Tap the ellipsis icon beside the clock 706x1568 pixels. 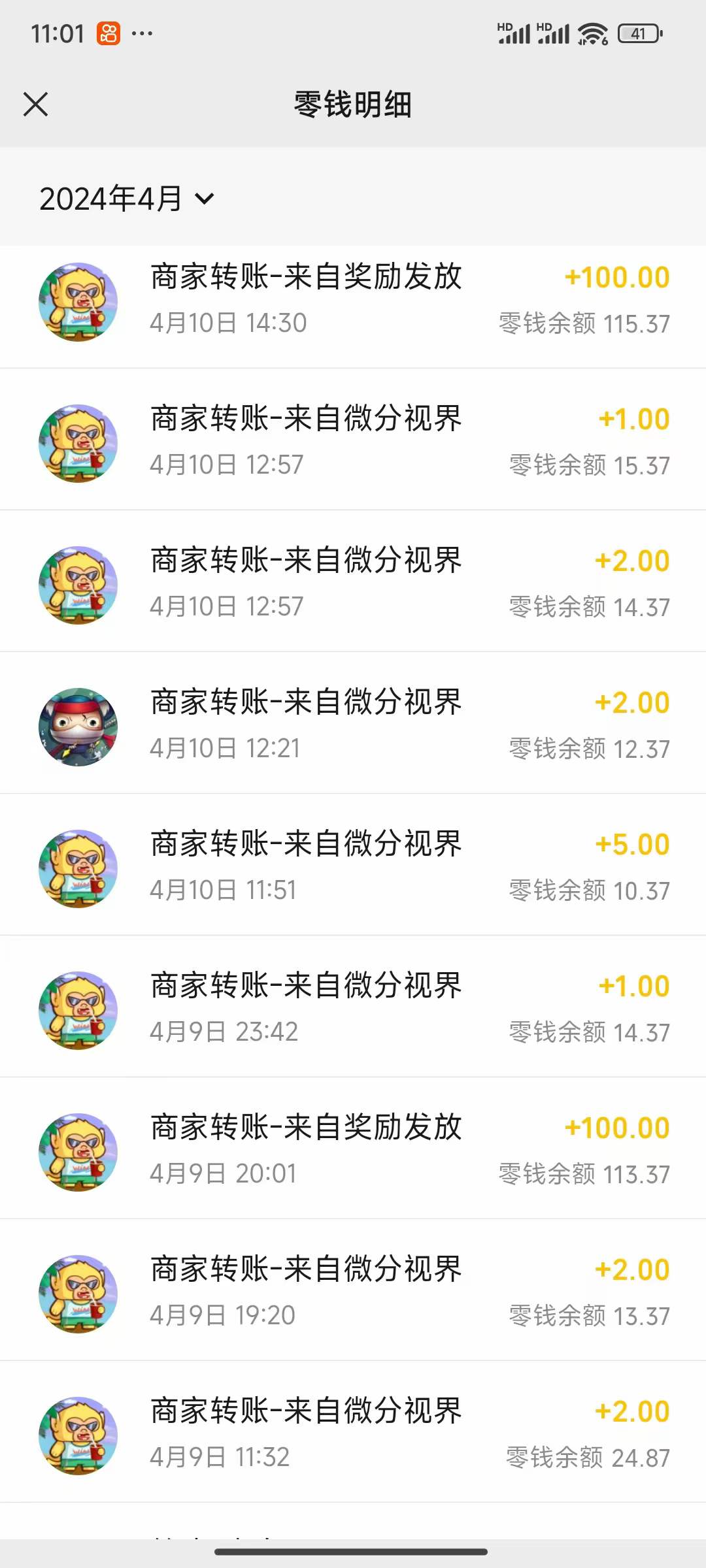[x=143, y=34]
